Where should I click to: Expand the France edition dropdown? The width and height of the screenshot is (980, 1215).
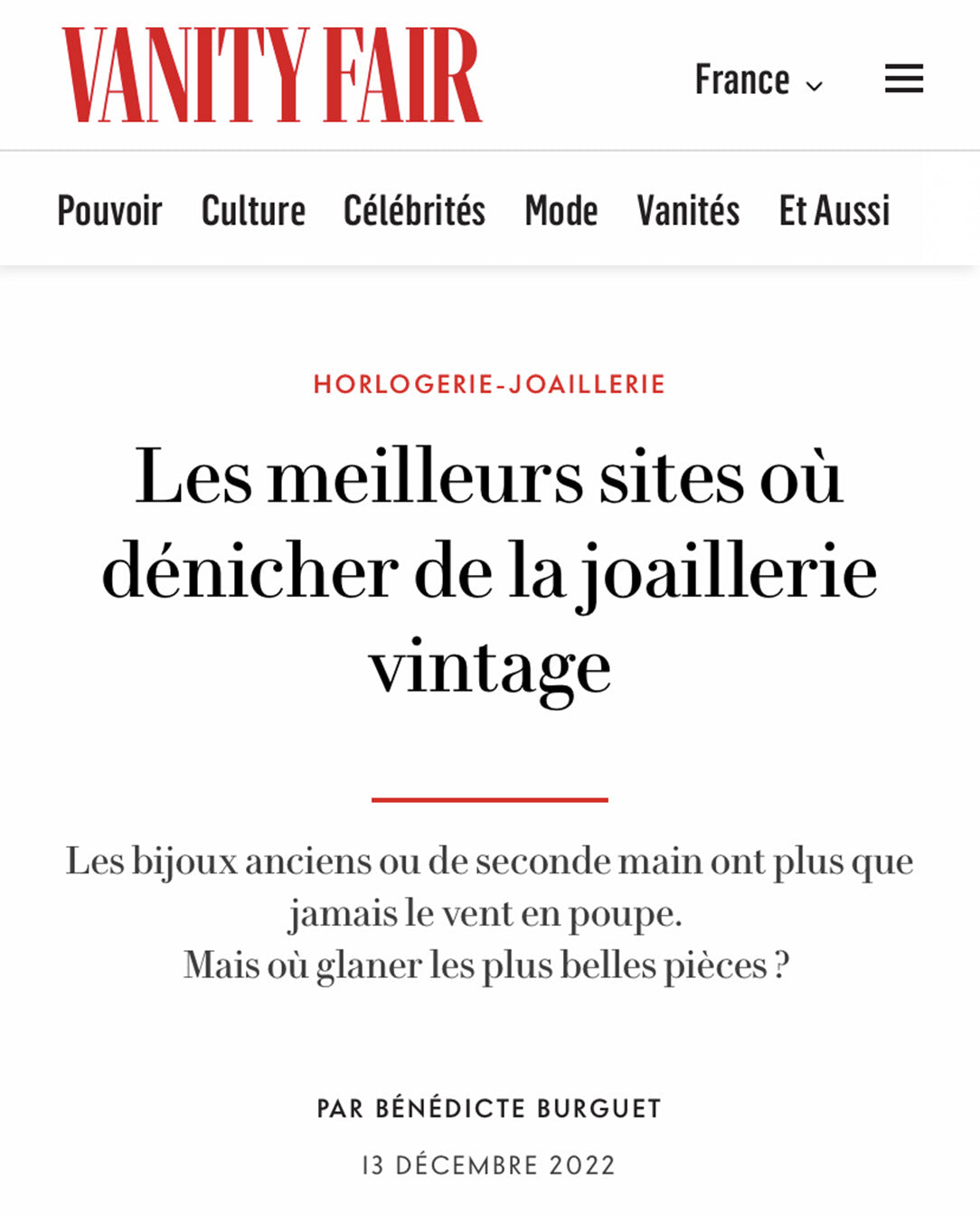click(758, 80)
